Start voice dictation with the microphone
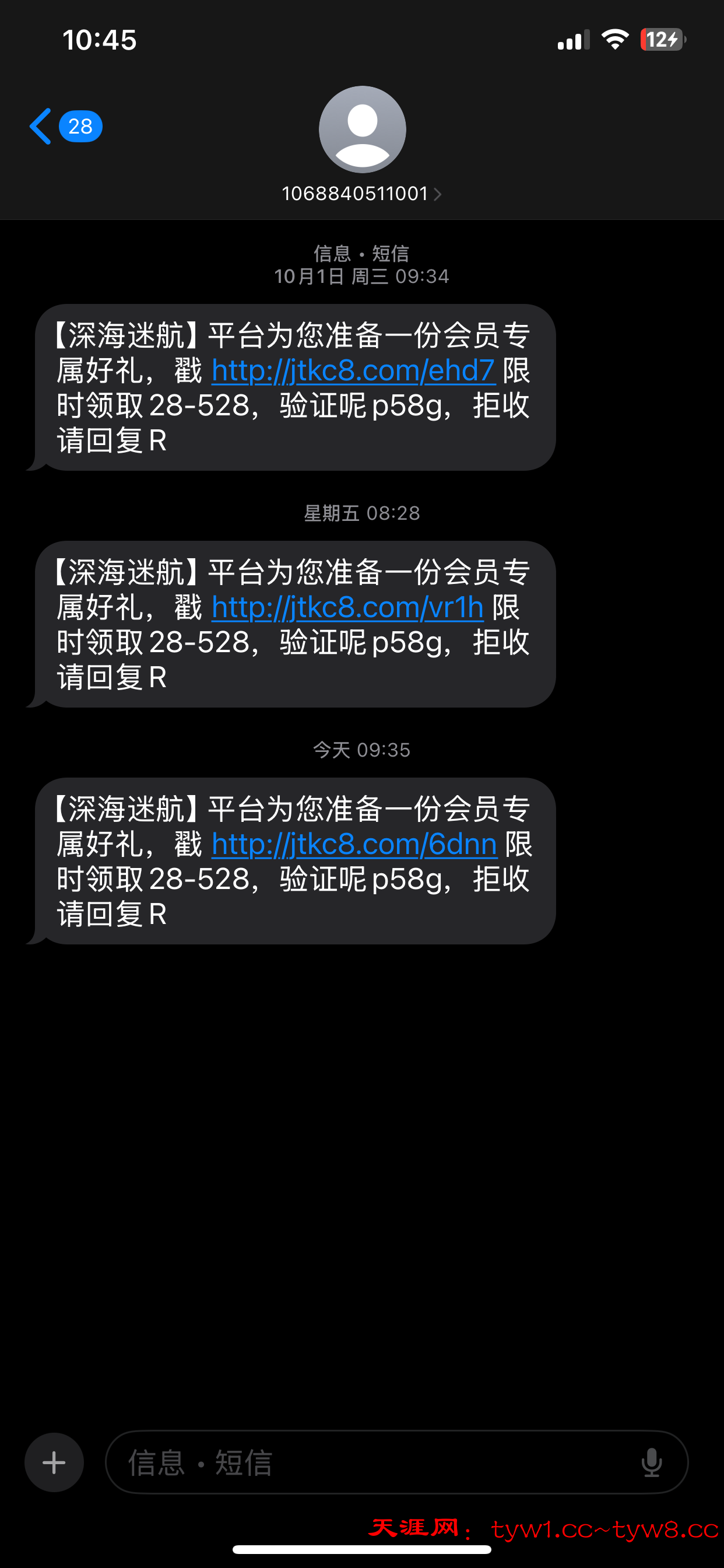This screenshot has height=1568, width=724. (x=651, y=1462)
